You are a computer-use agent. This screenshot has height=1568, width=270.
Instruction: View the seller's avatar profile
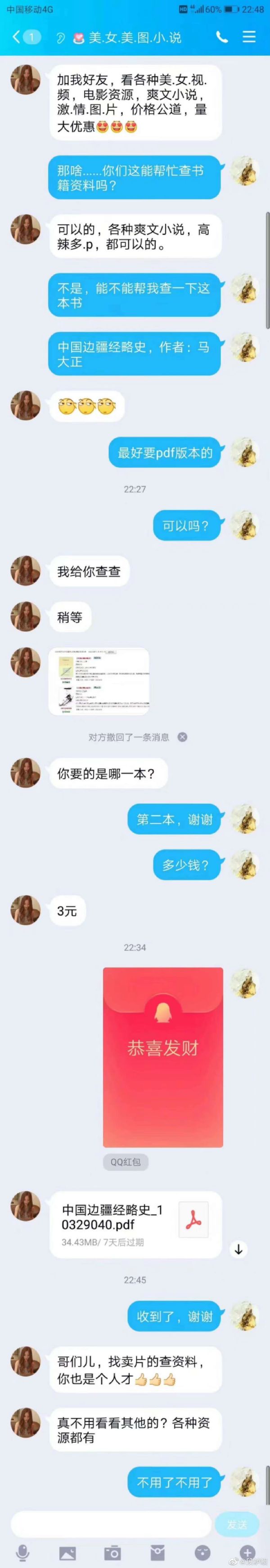[x=26, y=80]
